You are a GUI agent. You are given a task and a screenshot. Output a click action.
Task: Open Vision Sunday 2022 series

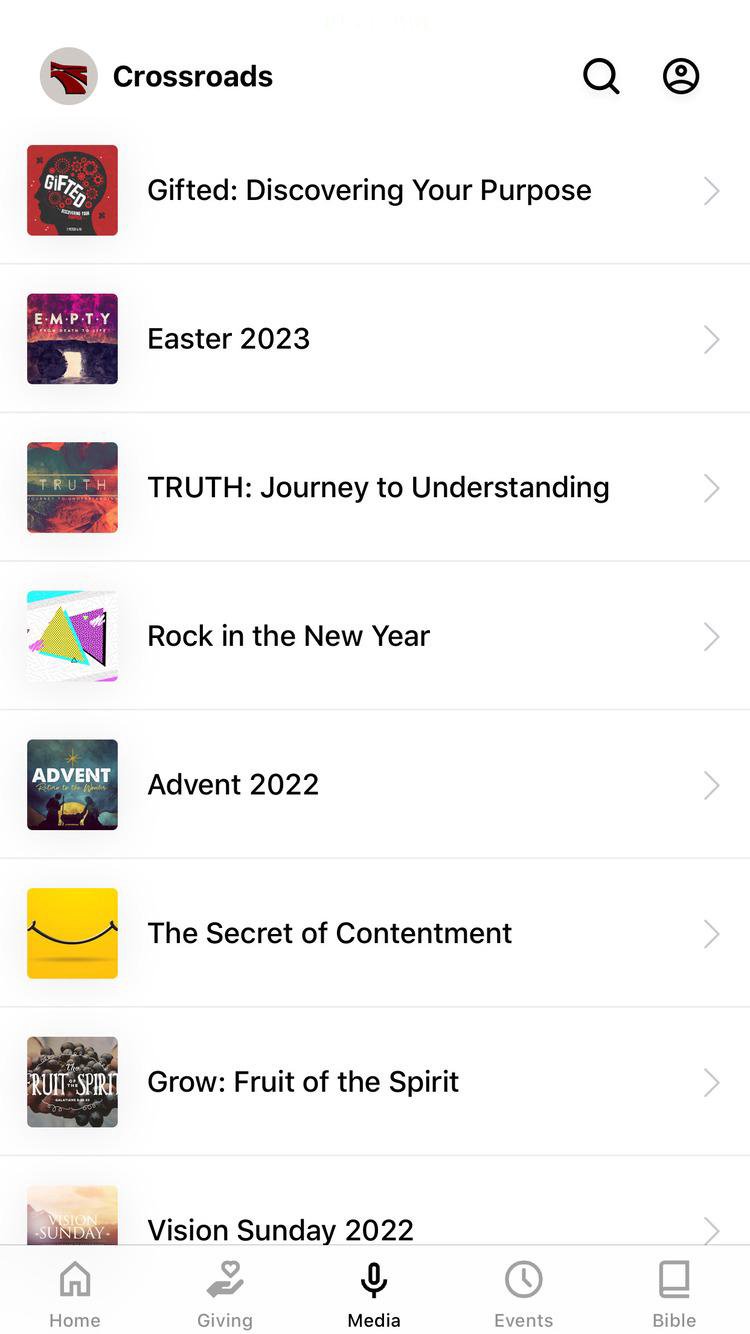[281, 1228]
